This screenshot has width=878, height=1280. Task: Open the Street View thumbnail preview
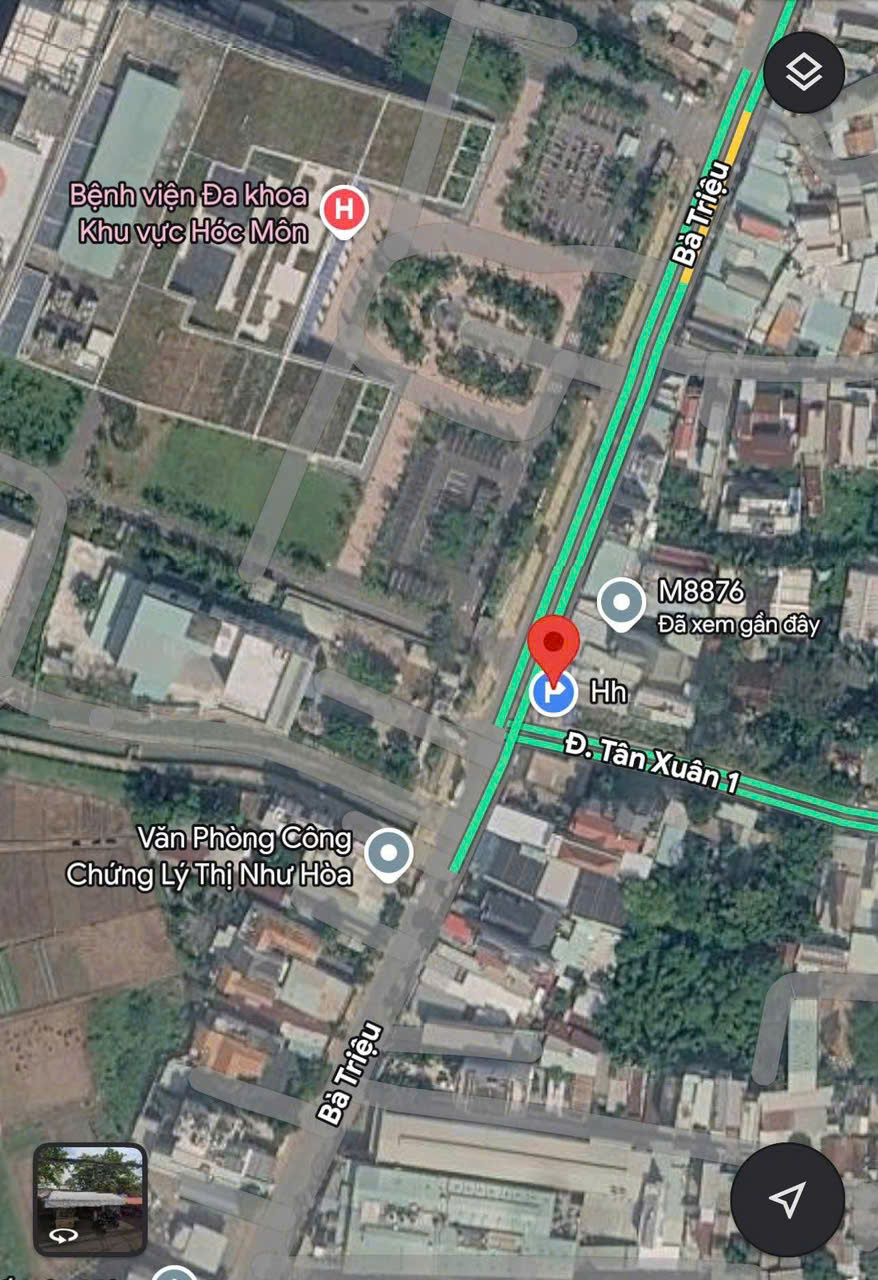[x=90, y=1199]
